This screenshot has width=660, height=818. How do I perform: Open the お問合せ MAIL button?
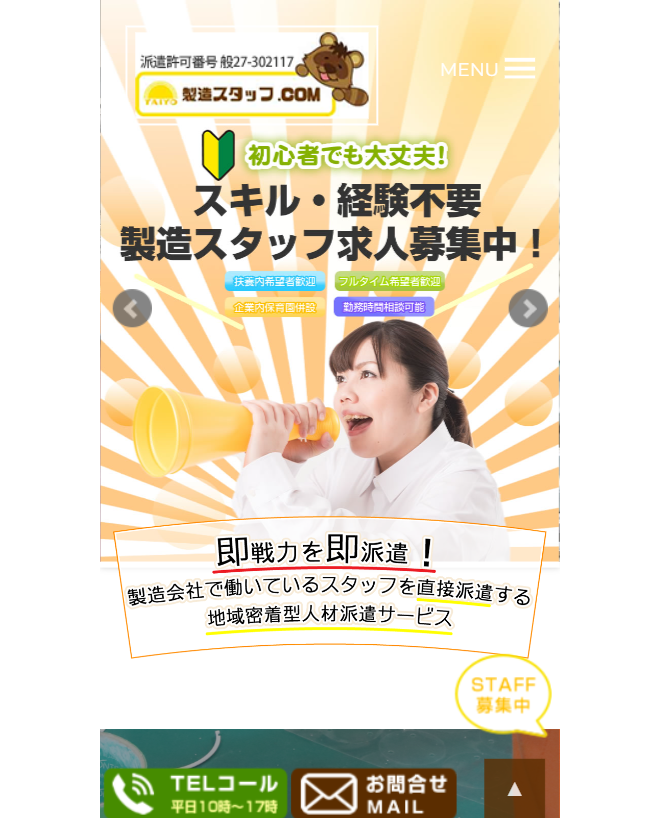[374, 793]
